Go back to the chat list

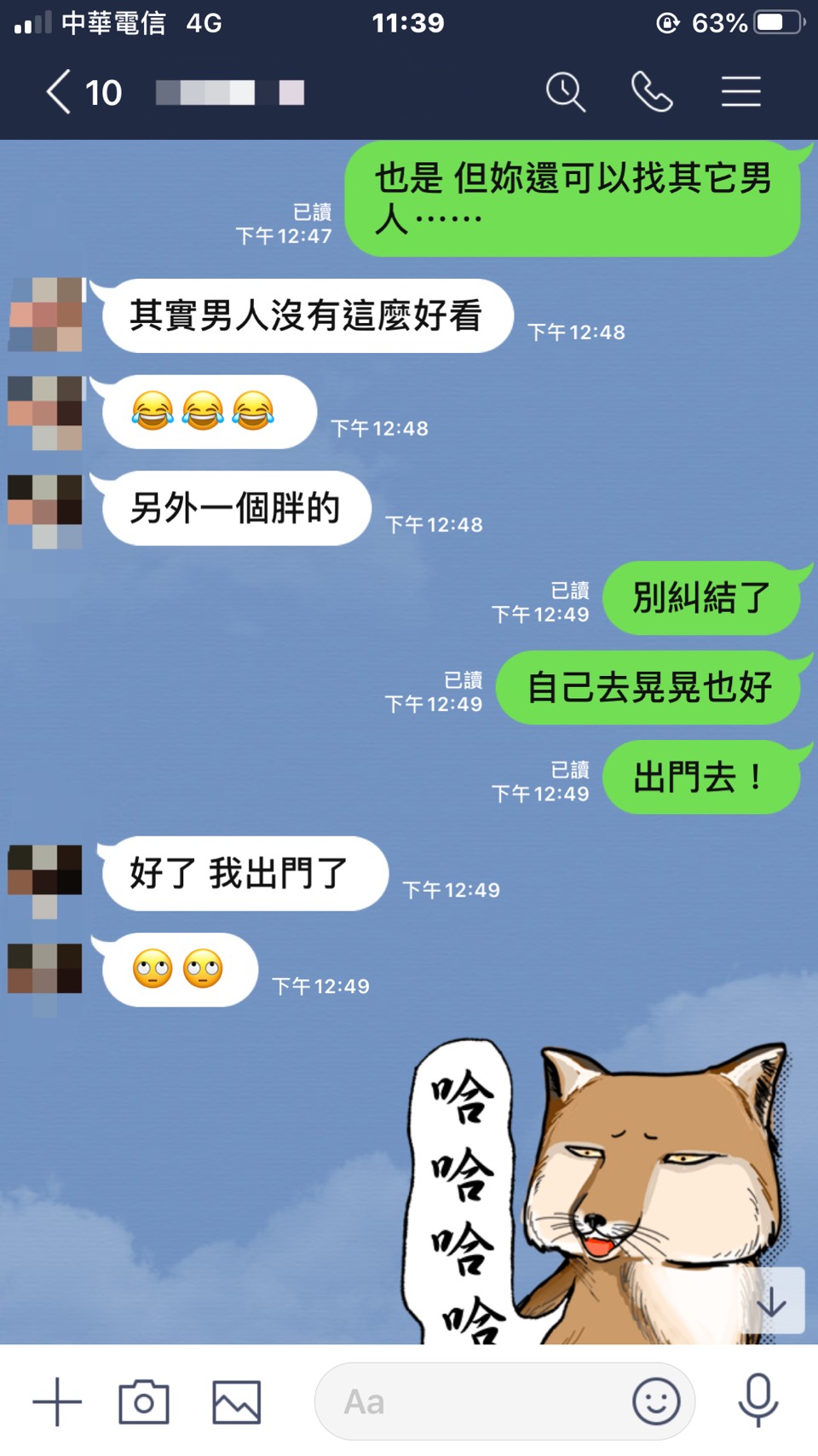click(x=60, y=92)
